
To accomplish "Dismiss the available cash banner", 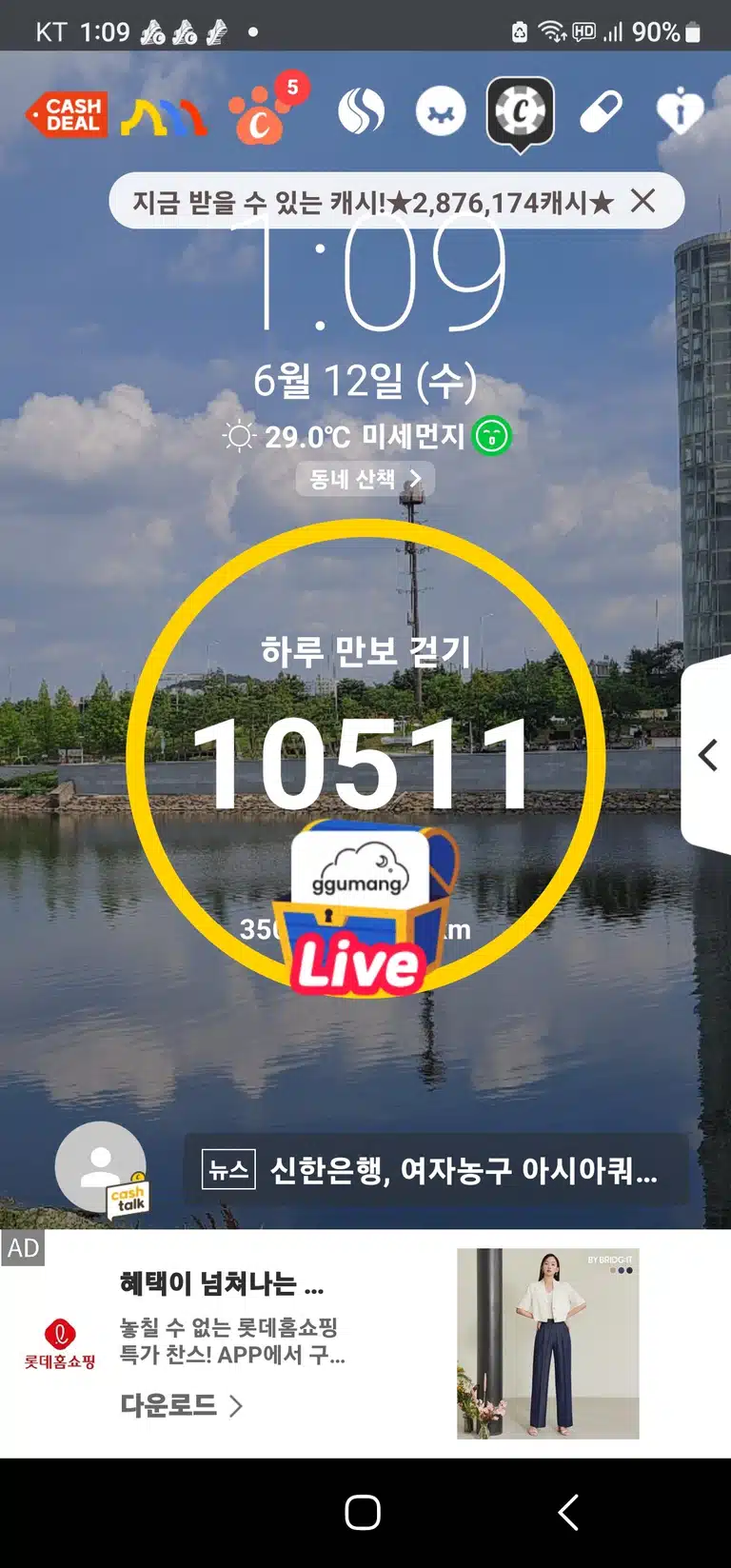I will pos(643,201).
